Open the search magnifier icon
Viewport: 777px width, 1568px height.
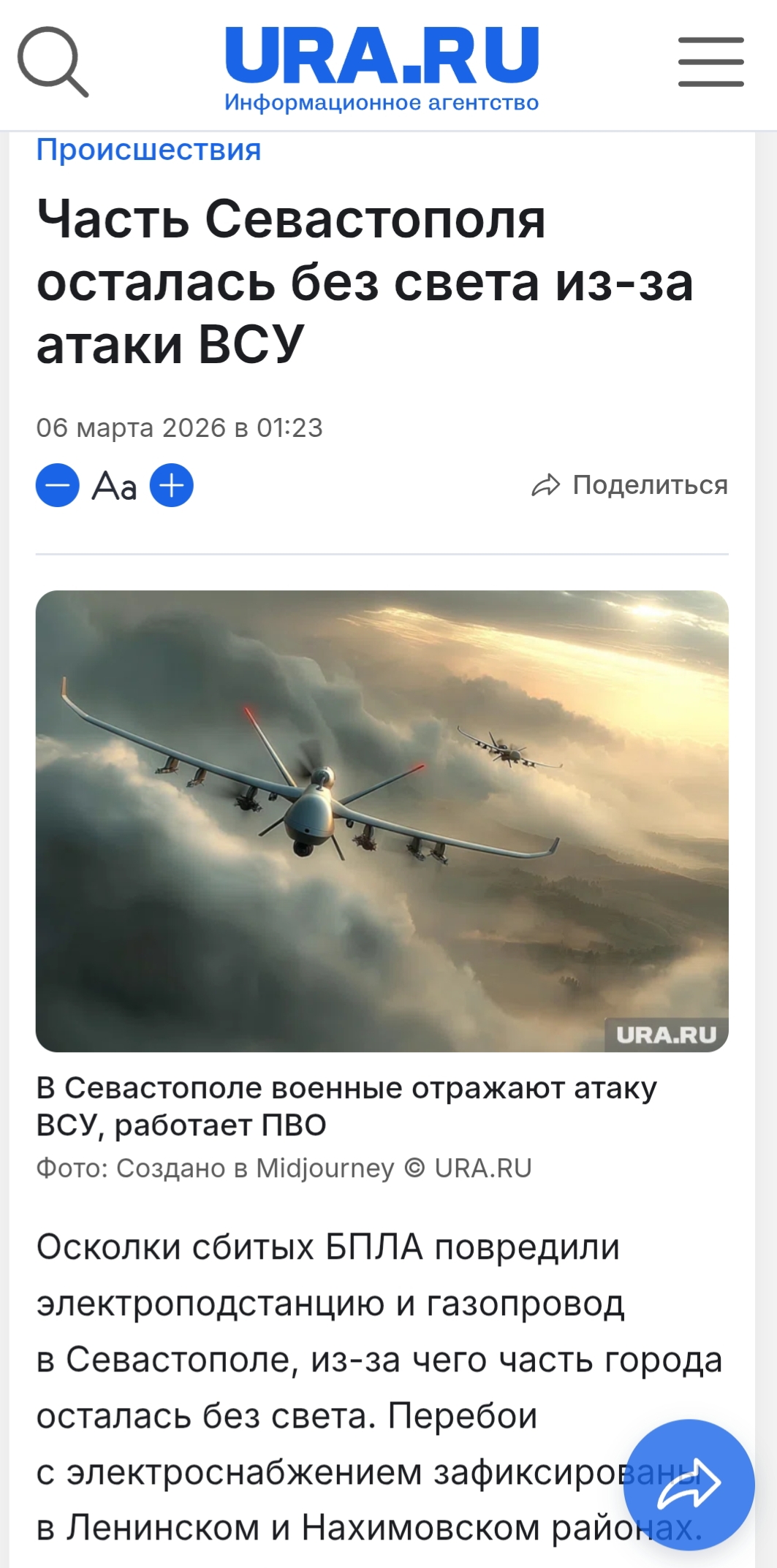pyautogui.click(x=53, y=62)
